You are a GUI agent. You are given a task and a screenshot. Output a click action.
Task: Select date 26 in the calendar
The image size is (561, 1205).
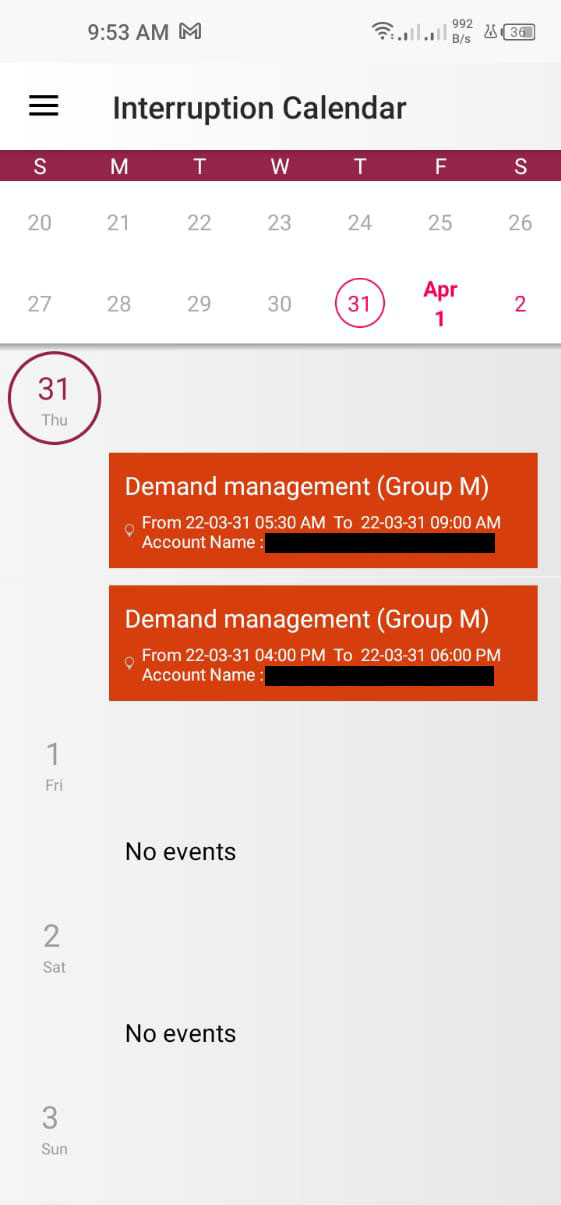[520, 223]
